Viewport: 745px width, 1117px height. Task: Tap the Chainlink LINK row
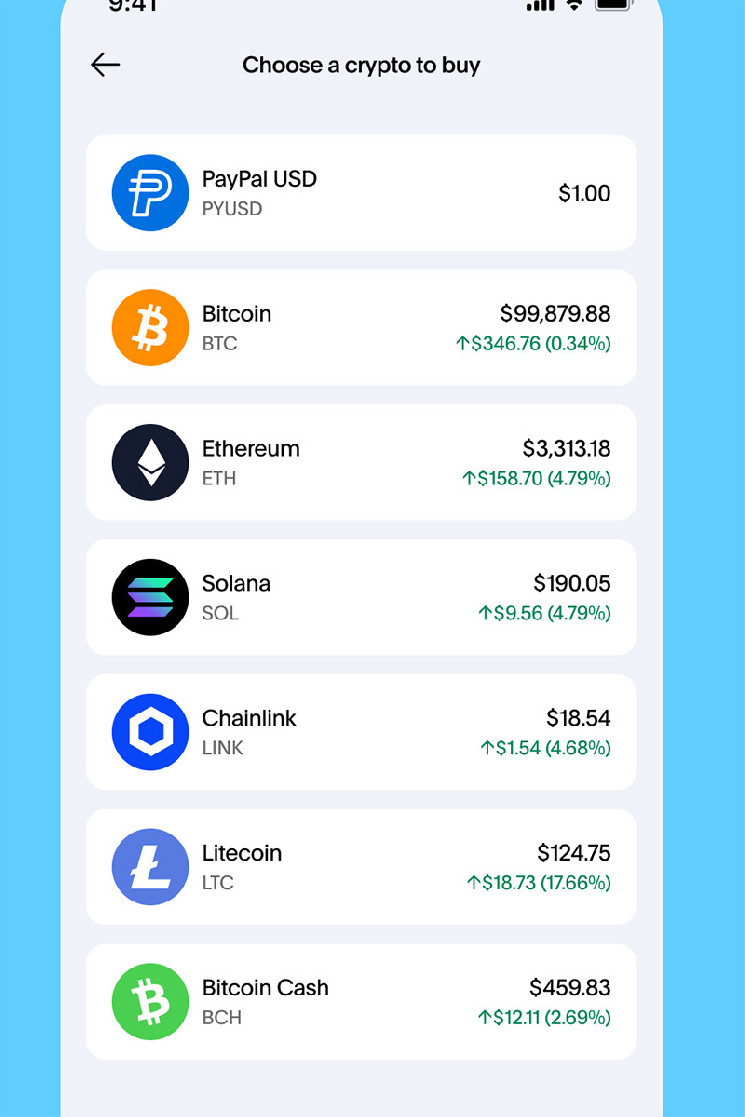pyautogui.click(x=360, y=732)
